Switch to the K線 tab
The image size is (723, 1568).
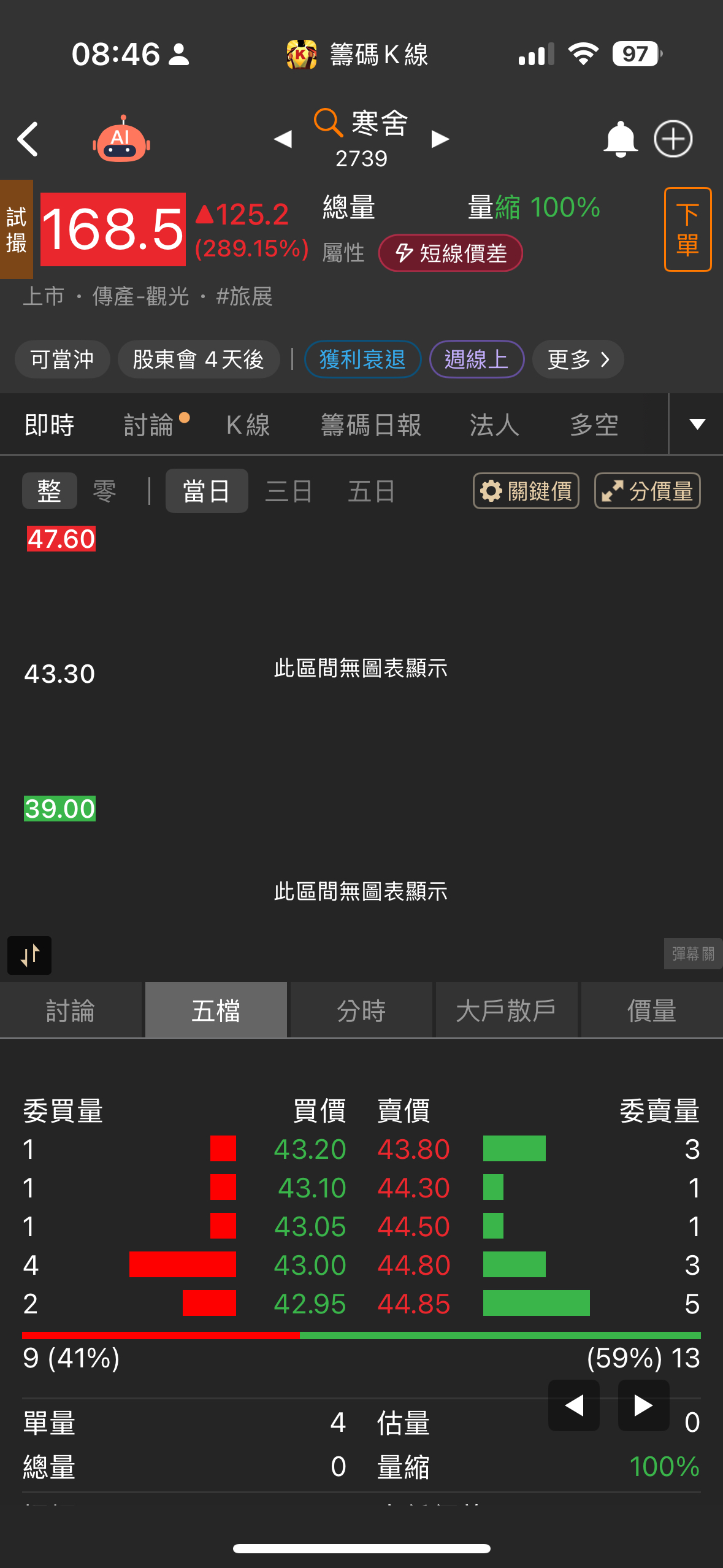[248, 425]
